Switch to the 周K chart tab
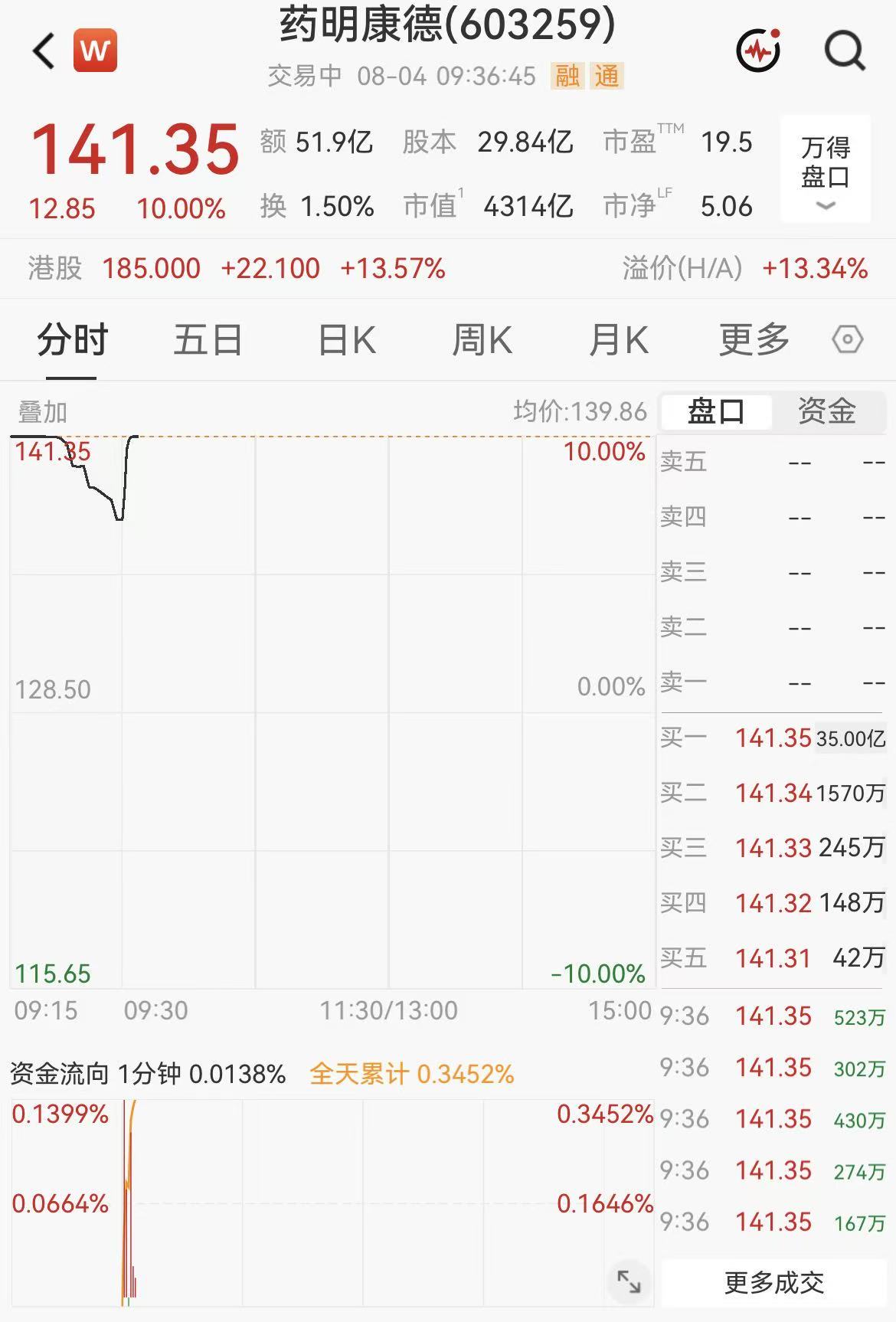The width and height of the screenshot is (896, 1322). (x=482, y=339)
